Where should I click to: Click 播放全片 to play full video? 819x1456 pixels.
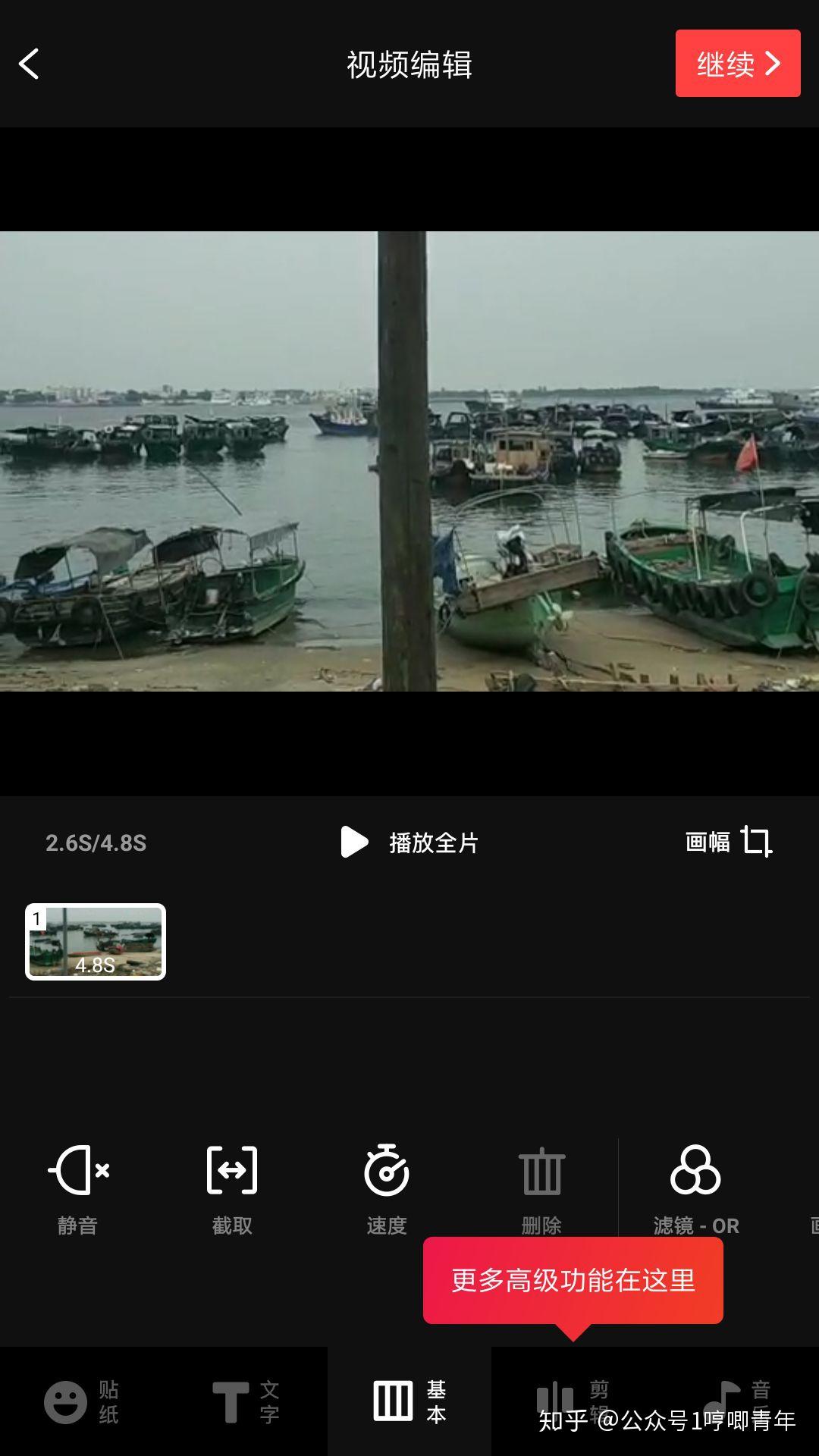tap(409, 842)
